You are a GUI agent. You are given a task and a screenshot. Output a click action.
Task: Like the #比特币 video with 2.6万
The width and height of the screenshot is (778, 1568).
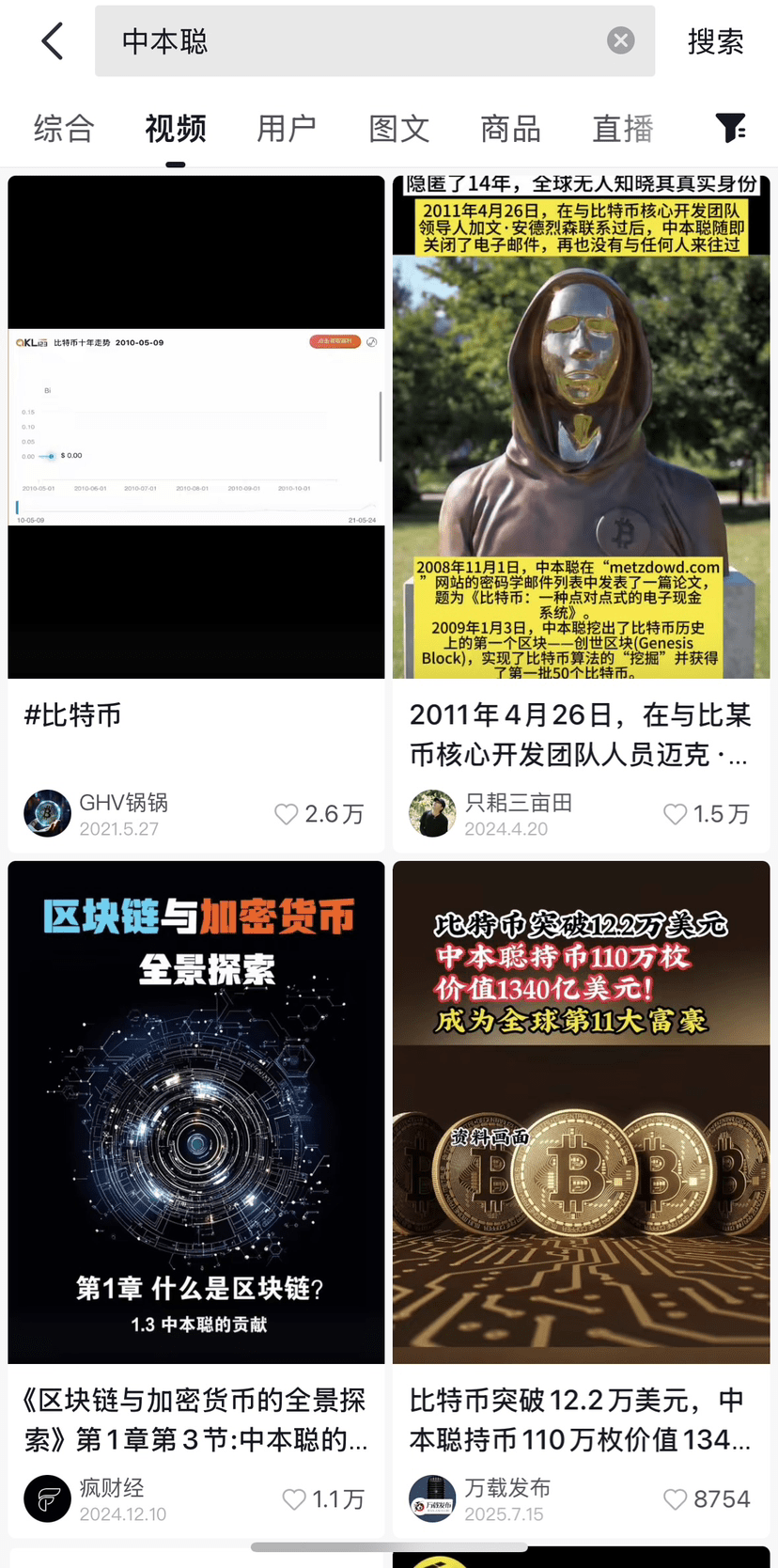pyautogui.click(x=287, y=814)
